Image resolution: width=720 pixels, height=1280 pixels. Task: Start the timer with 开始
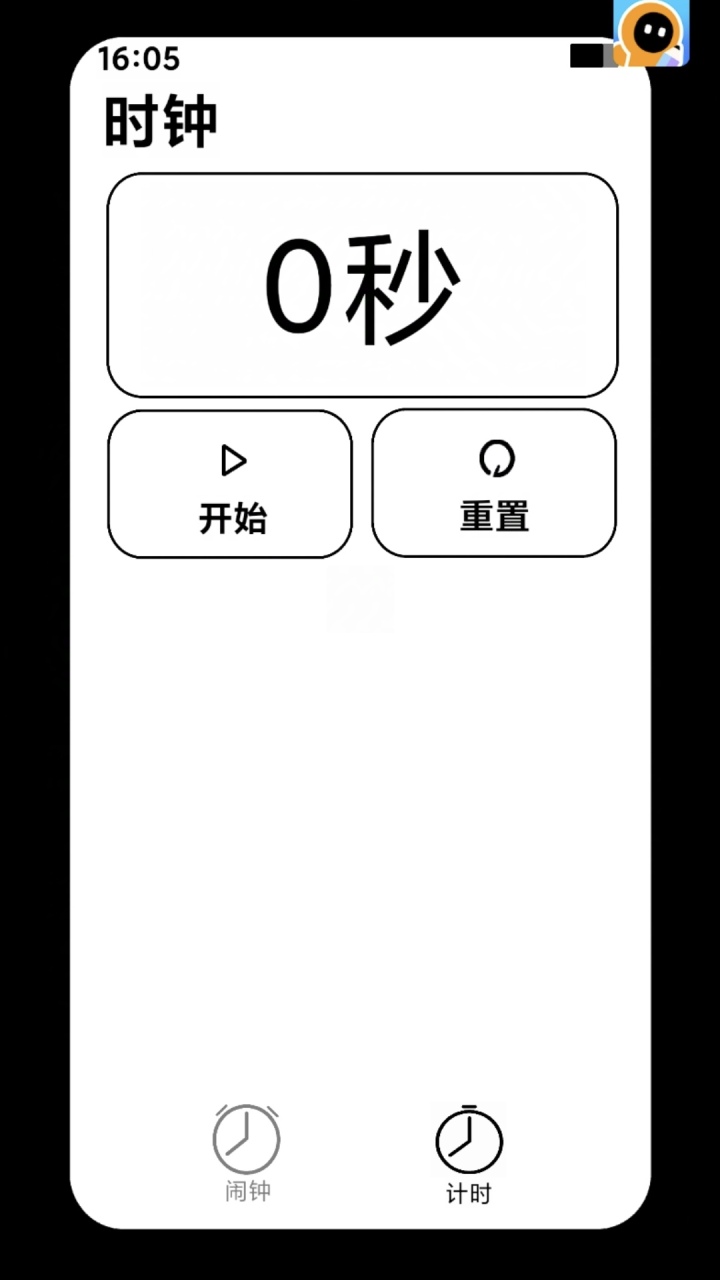click(x=230, y=484)
